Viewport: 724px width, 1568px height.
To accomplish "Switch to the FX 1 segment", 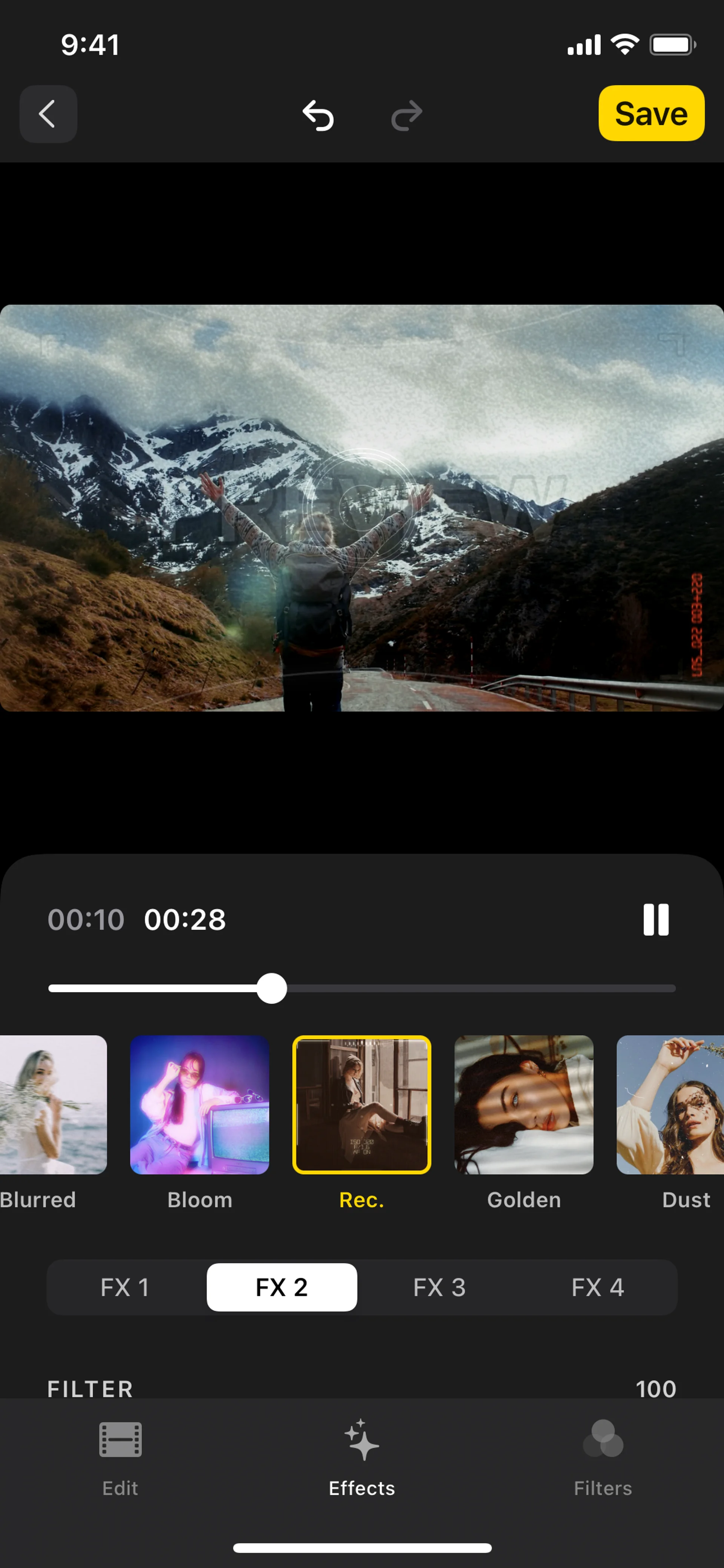I will point(125,1287).
